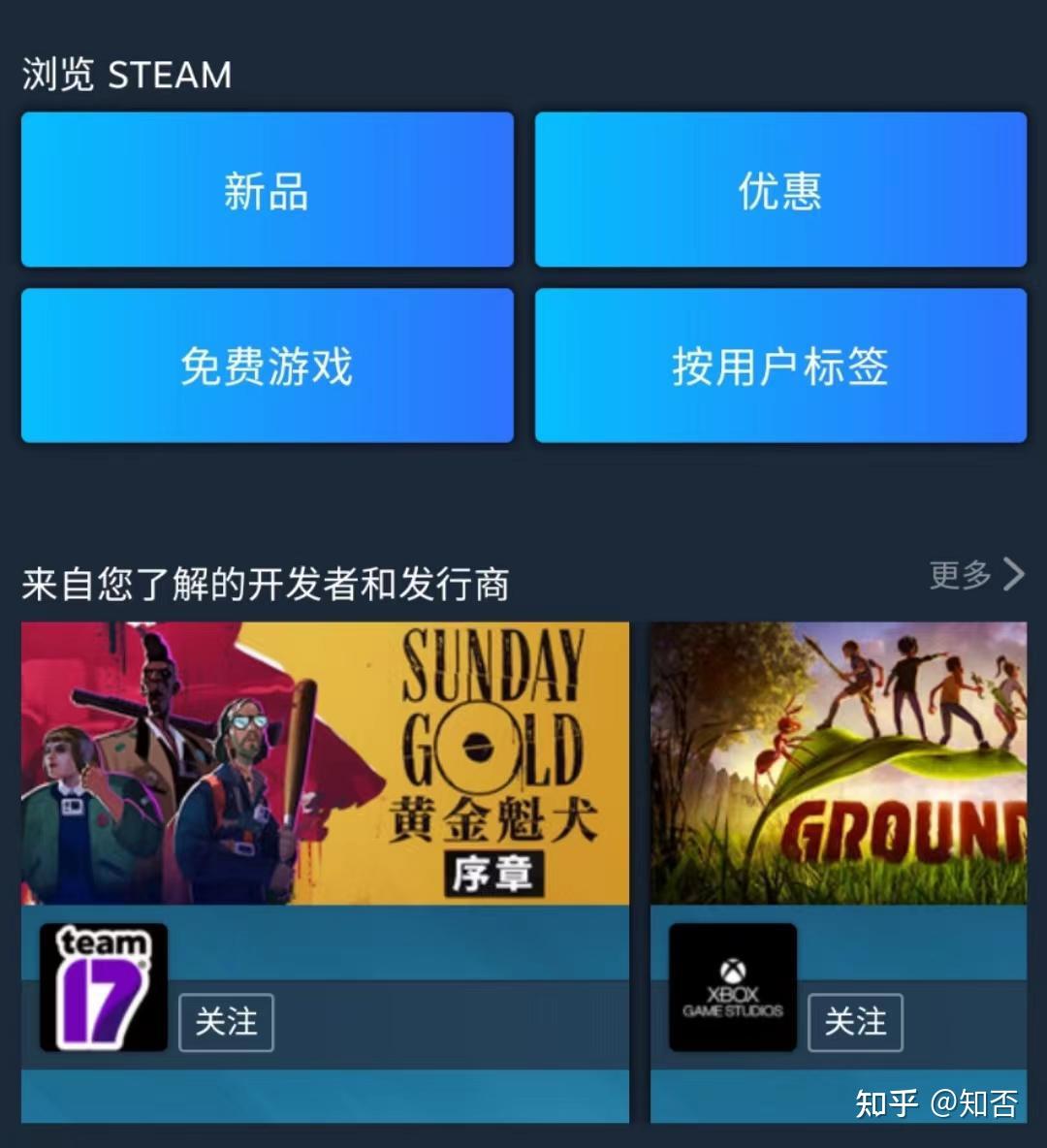The image size is (1047, 1148).
Task: Follow Team17 with its 关注 button
Action: (225, 1023)
